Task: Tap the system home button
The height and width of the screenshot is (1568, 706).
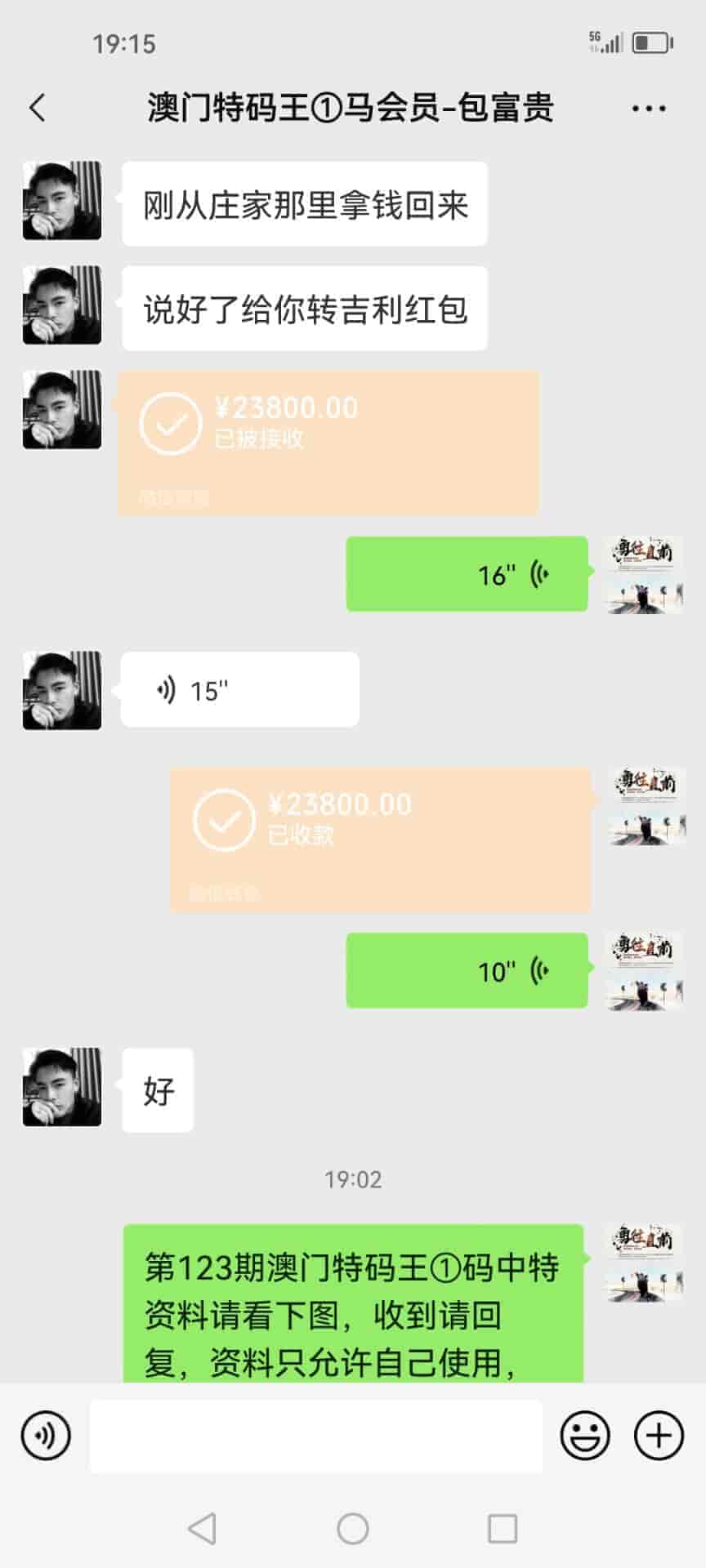Action: [353, 1528]
